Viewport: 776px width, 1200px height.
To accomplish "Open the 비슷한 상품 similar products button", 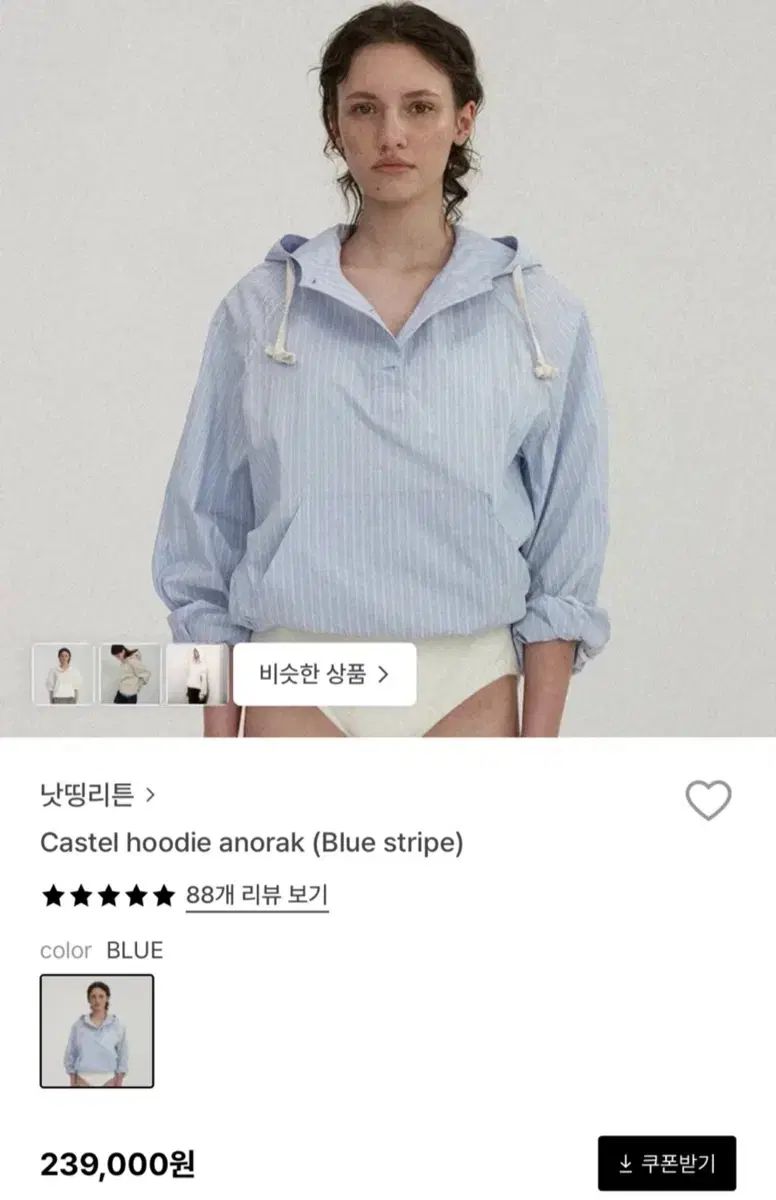I will (x=324, y=674).
